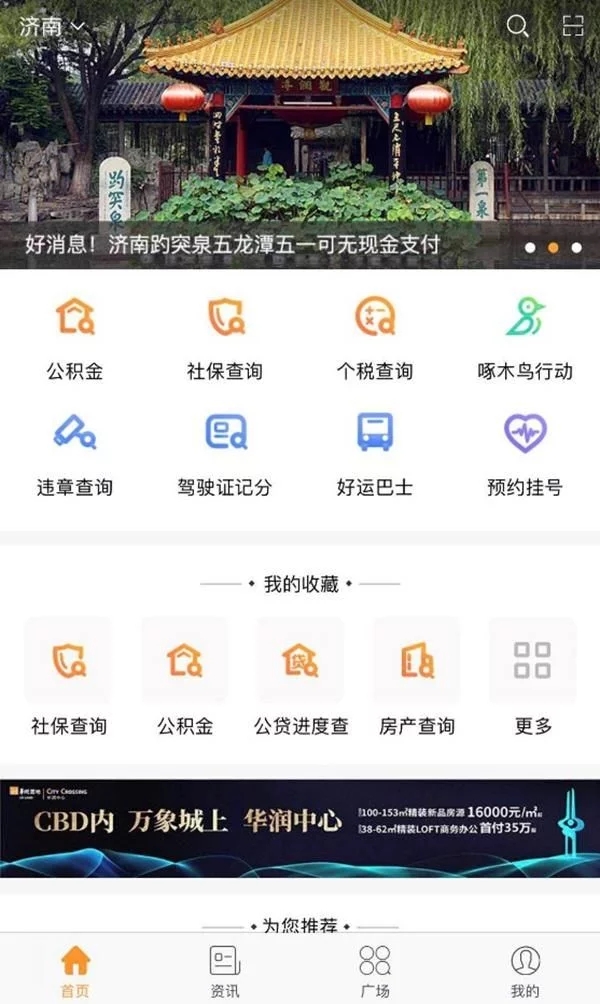Launch 啄木鸟行动
Screen dimensions: 600x1004
tap(525, 339)
